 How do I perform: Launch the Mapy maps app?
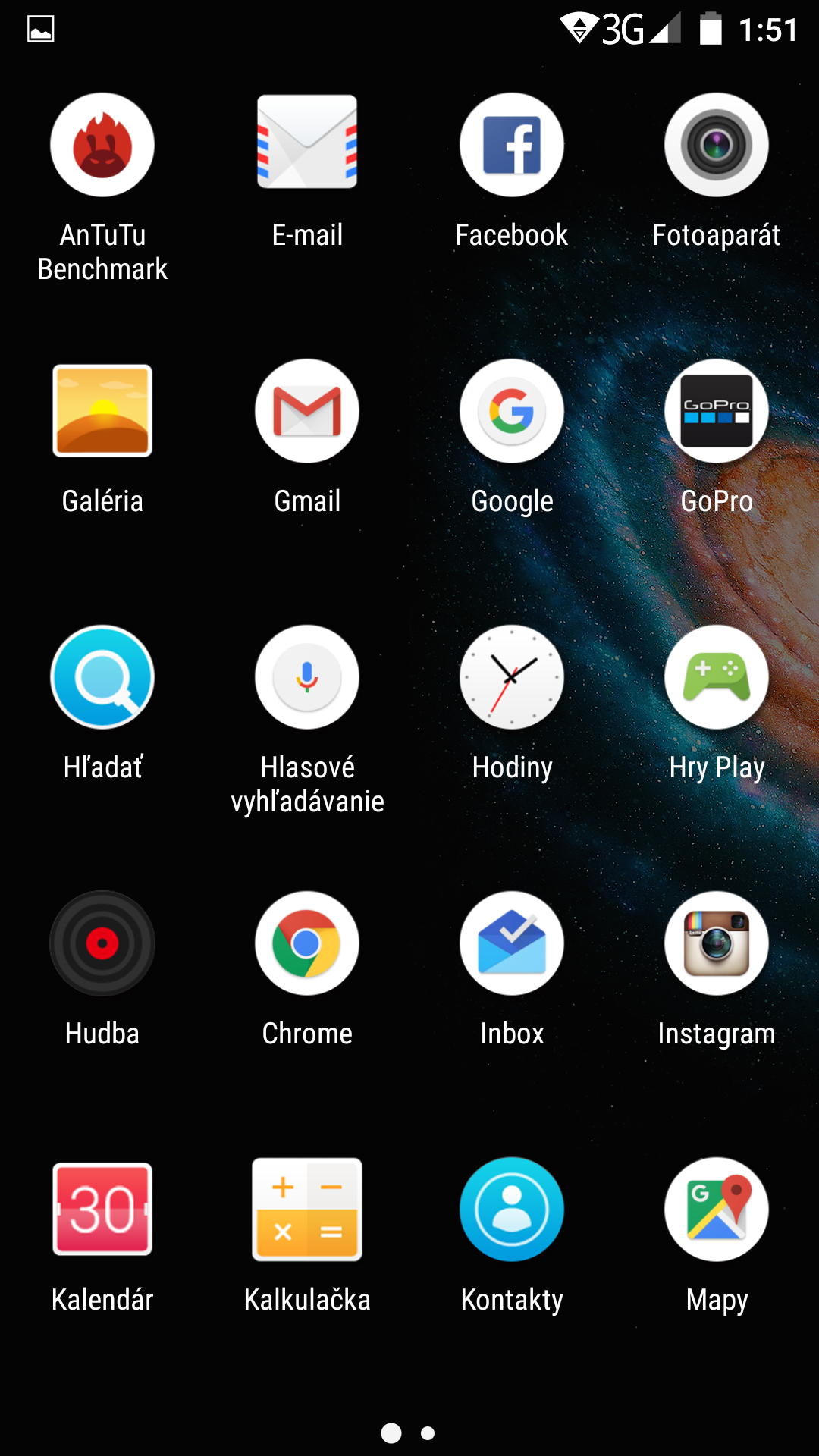(717, 1210)
